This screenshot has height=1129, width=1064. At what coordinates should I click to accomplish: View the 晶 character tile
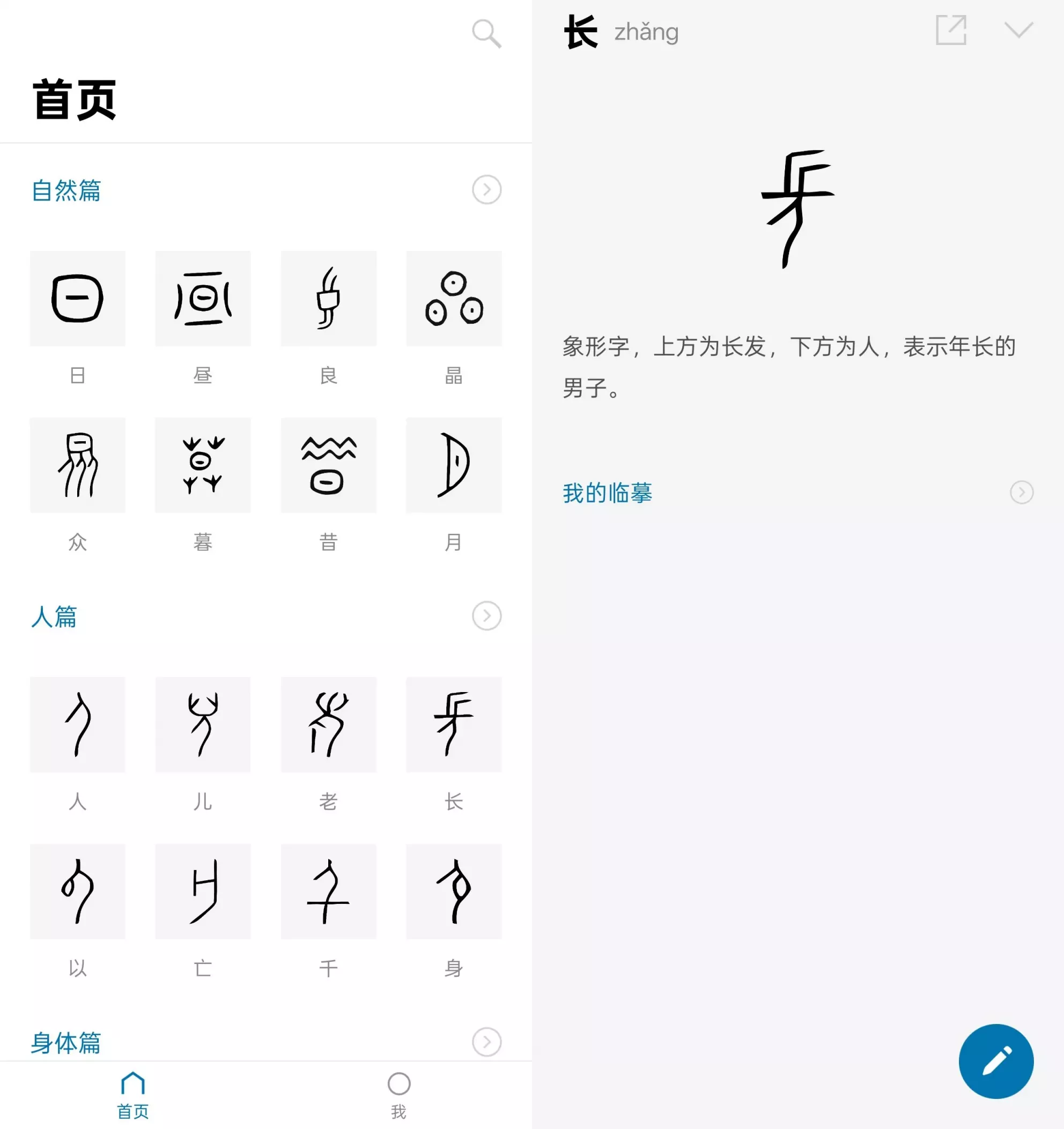coord(453,299)
